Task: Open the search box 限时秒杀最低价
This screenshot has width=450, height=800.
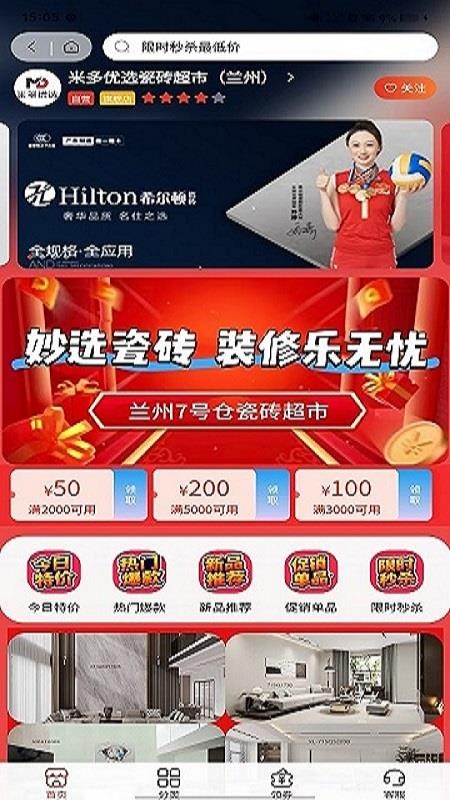Action: pyautogui.click(x=270, y=47)
